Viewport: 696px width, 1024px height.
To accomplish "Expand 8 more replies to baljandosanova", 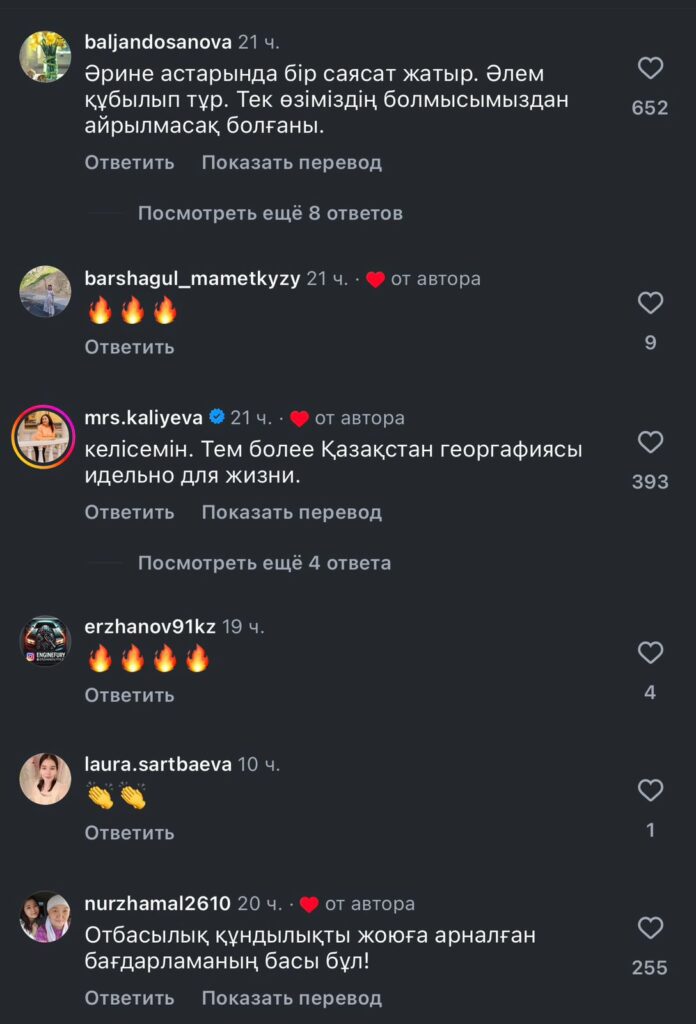I will (270, 213).
